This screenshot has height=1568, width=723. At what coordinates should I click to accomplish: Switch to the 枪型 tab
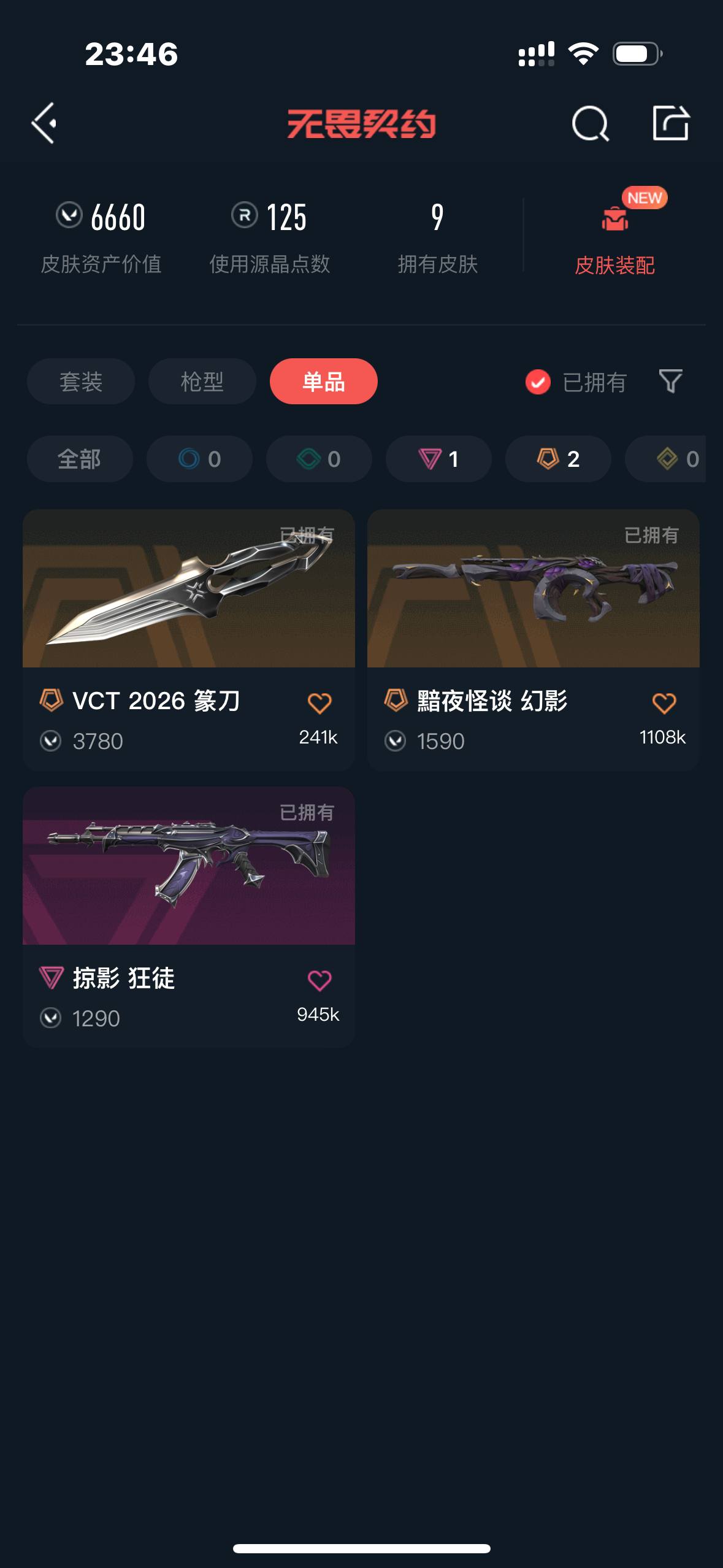(x=201, y=382)
